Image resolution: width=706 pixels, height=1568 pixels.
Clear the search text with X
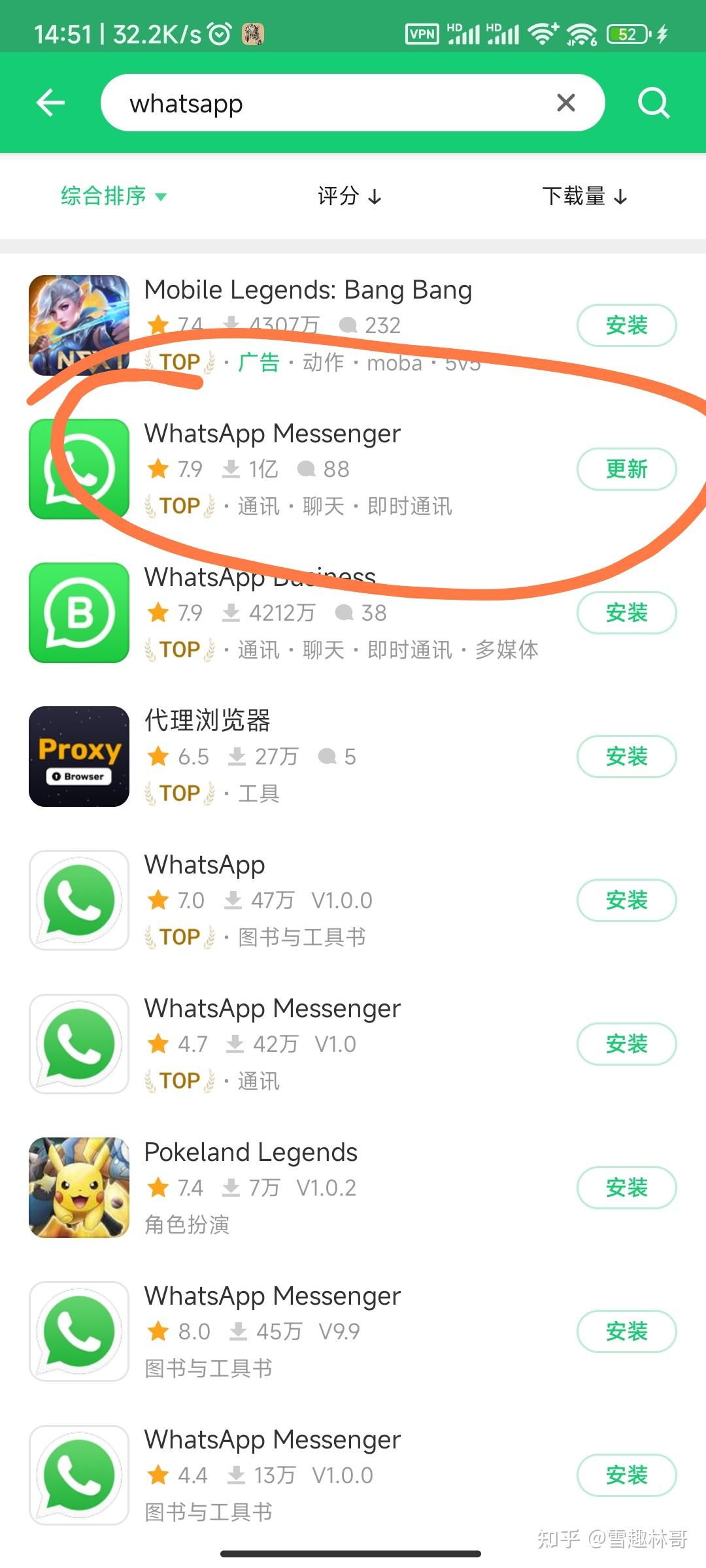pyautogui.click(x=565, y=103)
